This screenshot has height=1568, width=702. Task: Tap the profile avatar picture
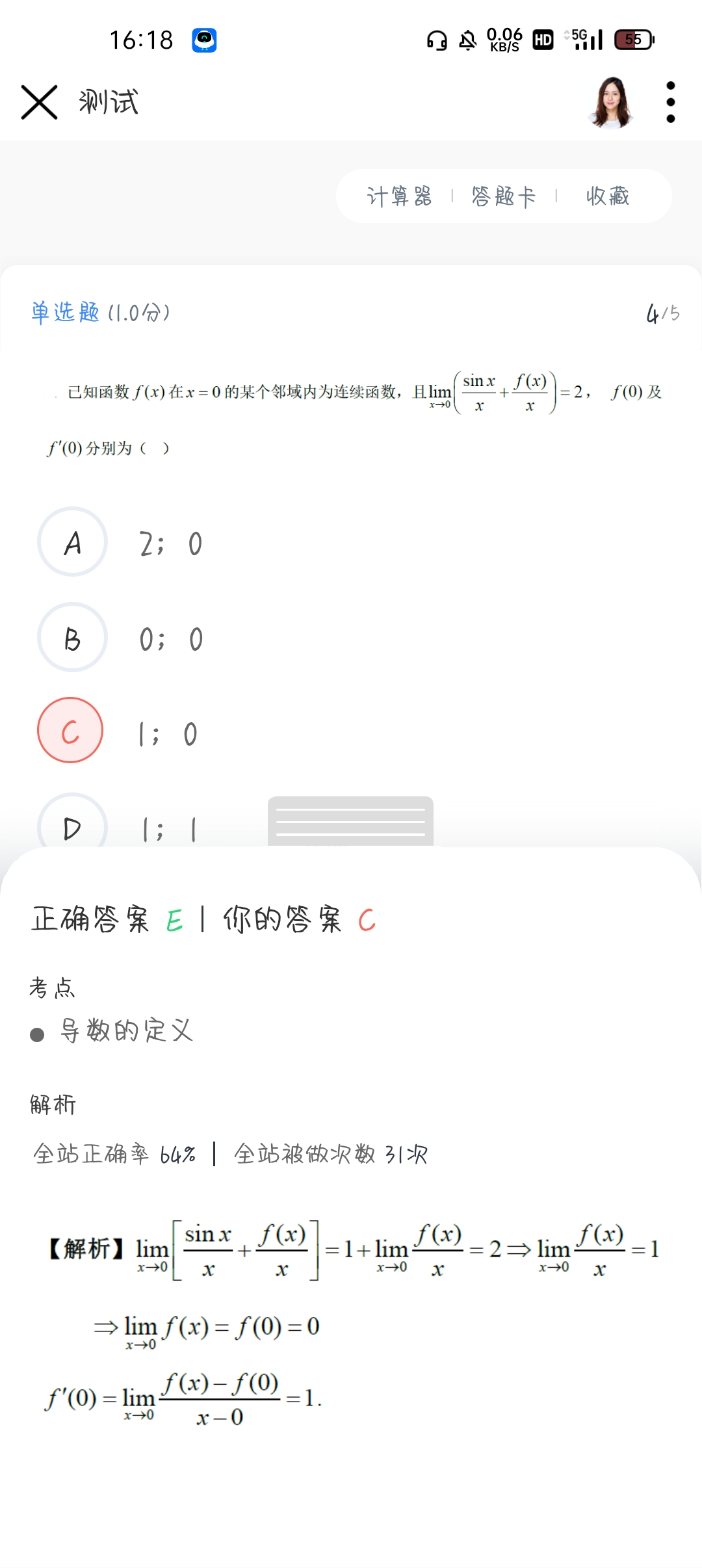click(611, 102)
